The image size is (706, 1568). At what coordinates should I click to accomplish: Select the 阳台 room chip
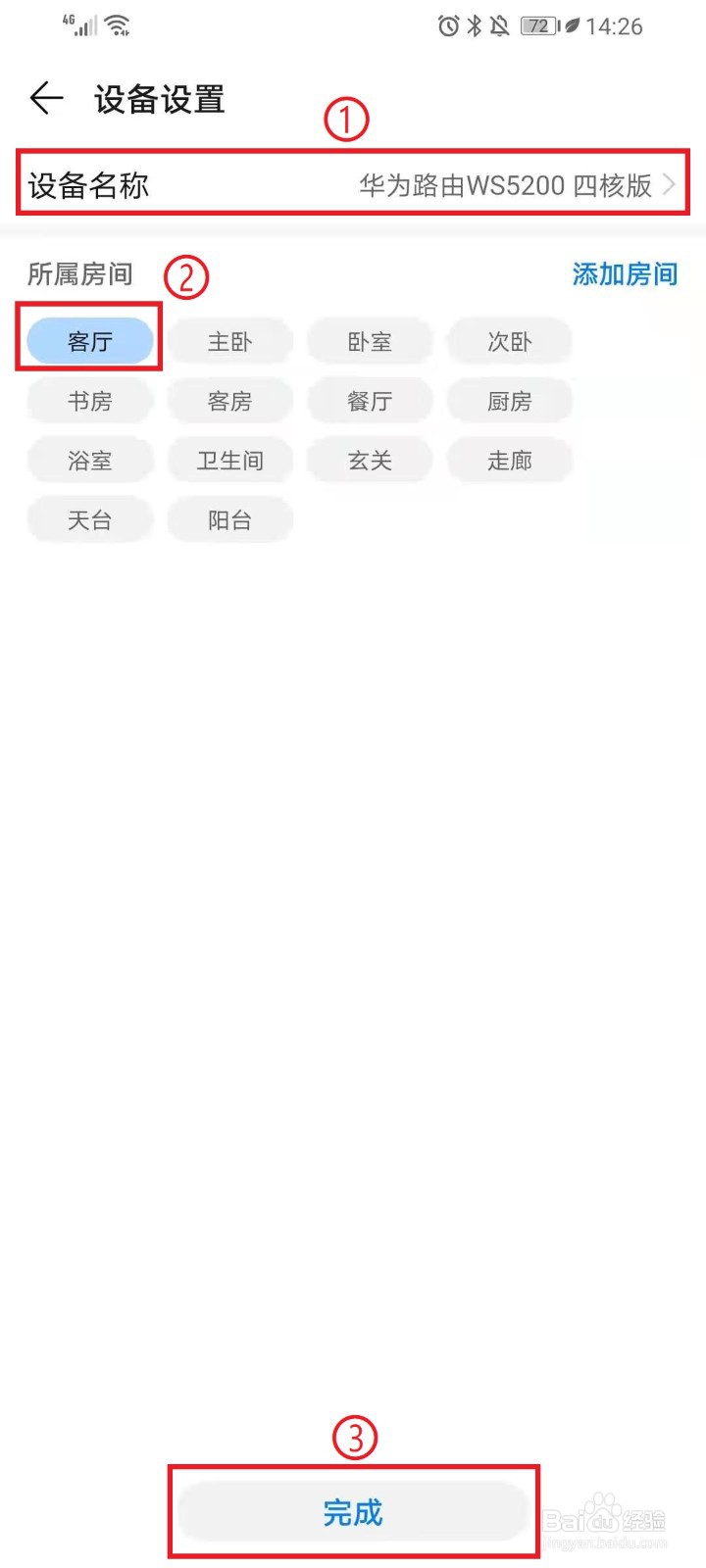(229, 519)
